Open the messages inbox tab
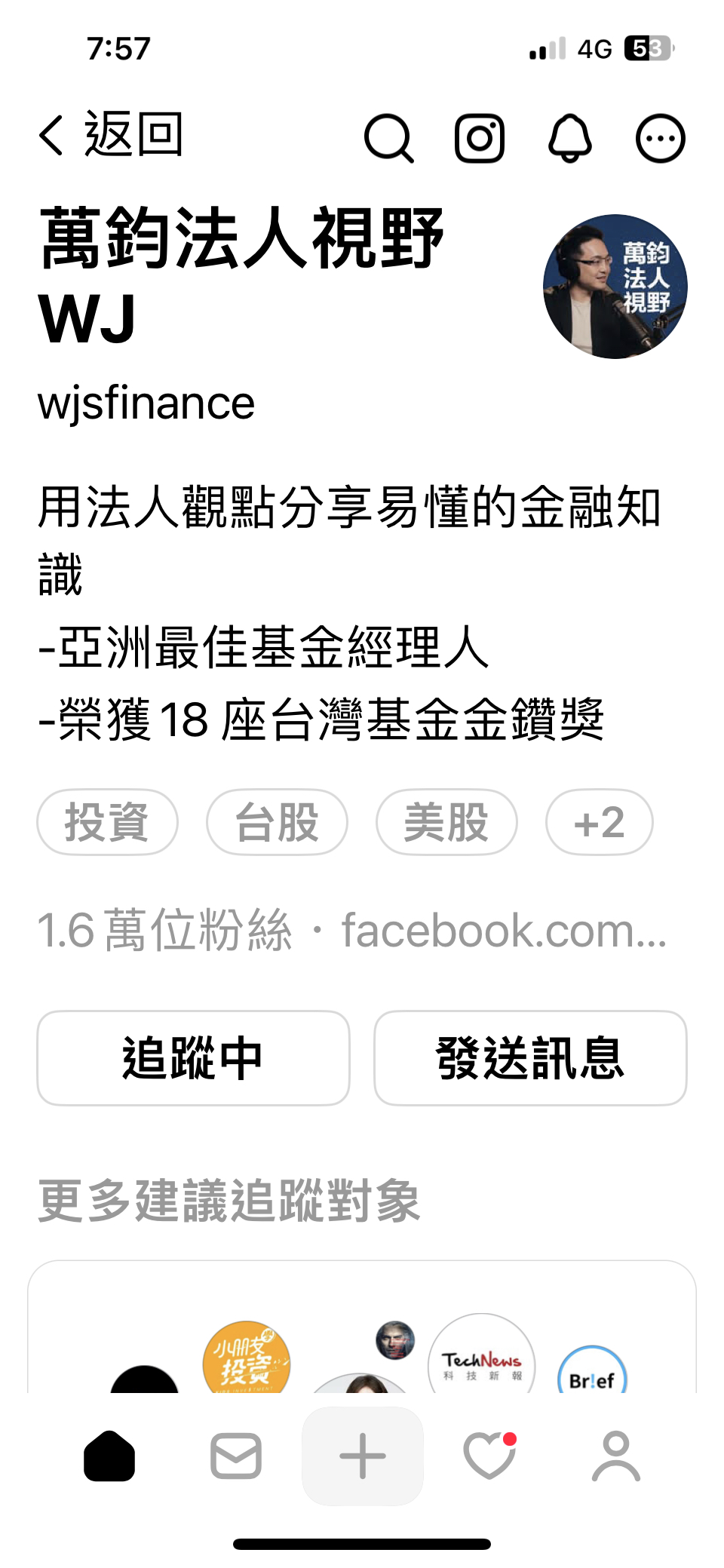724x1568 pixels. pyautogui.click(x=236, y=1456)
